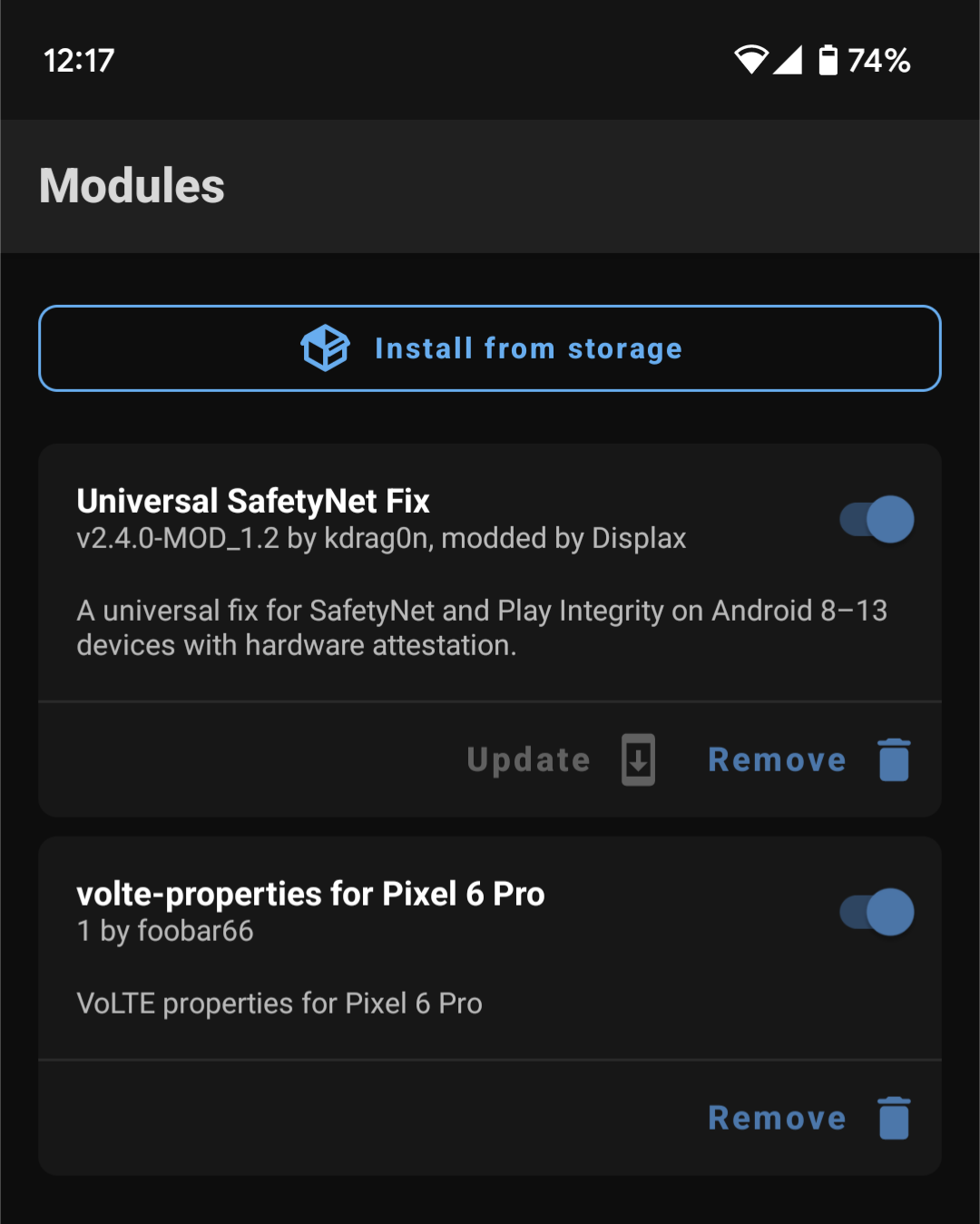Toggle off volte-properties for Pixel 6 Pro
Image resolution: width=980 pixels, height=1224 pixels.
pos(877,912)
